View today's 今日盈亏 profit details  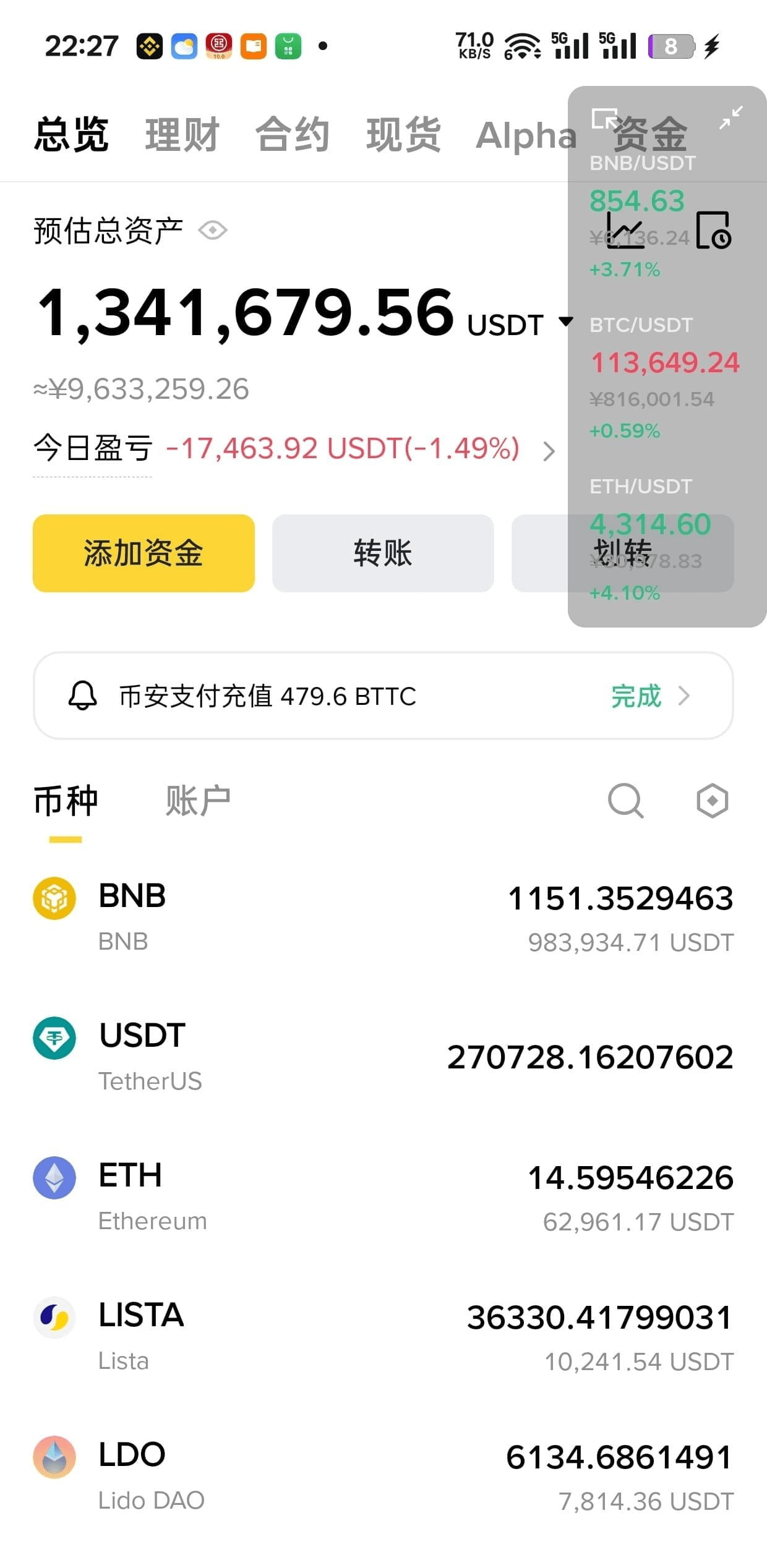click(x=548, y=451)
